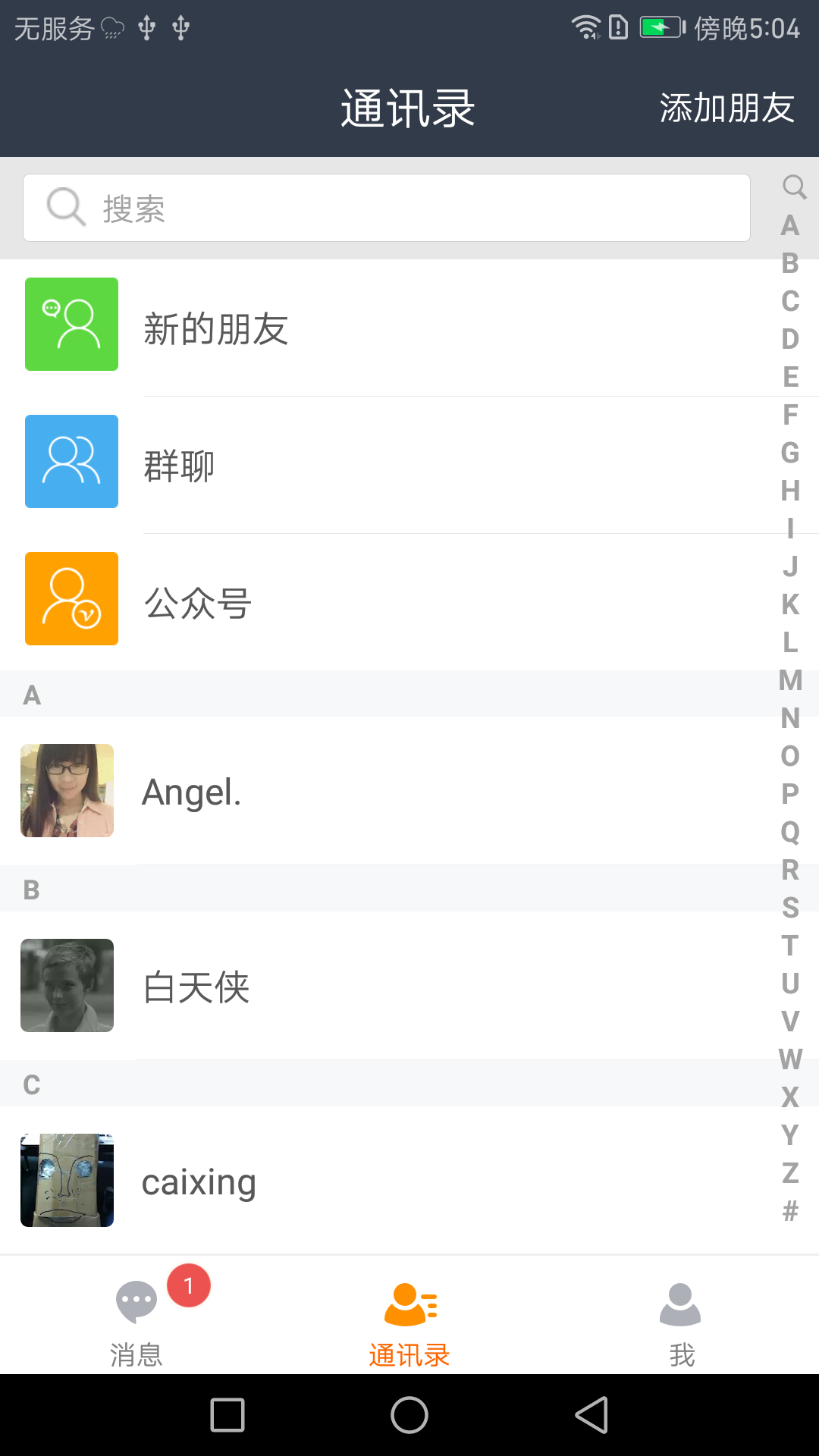Tap the 添加朋友 button
The height and width of the screenshot is (1456, 819).
726,108
